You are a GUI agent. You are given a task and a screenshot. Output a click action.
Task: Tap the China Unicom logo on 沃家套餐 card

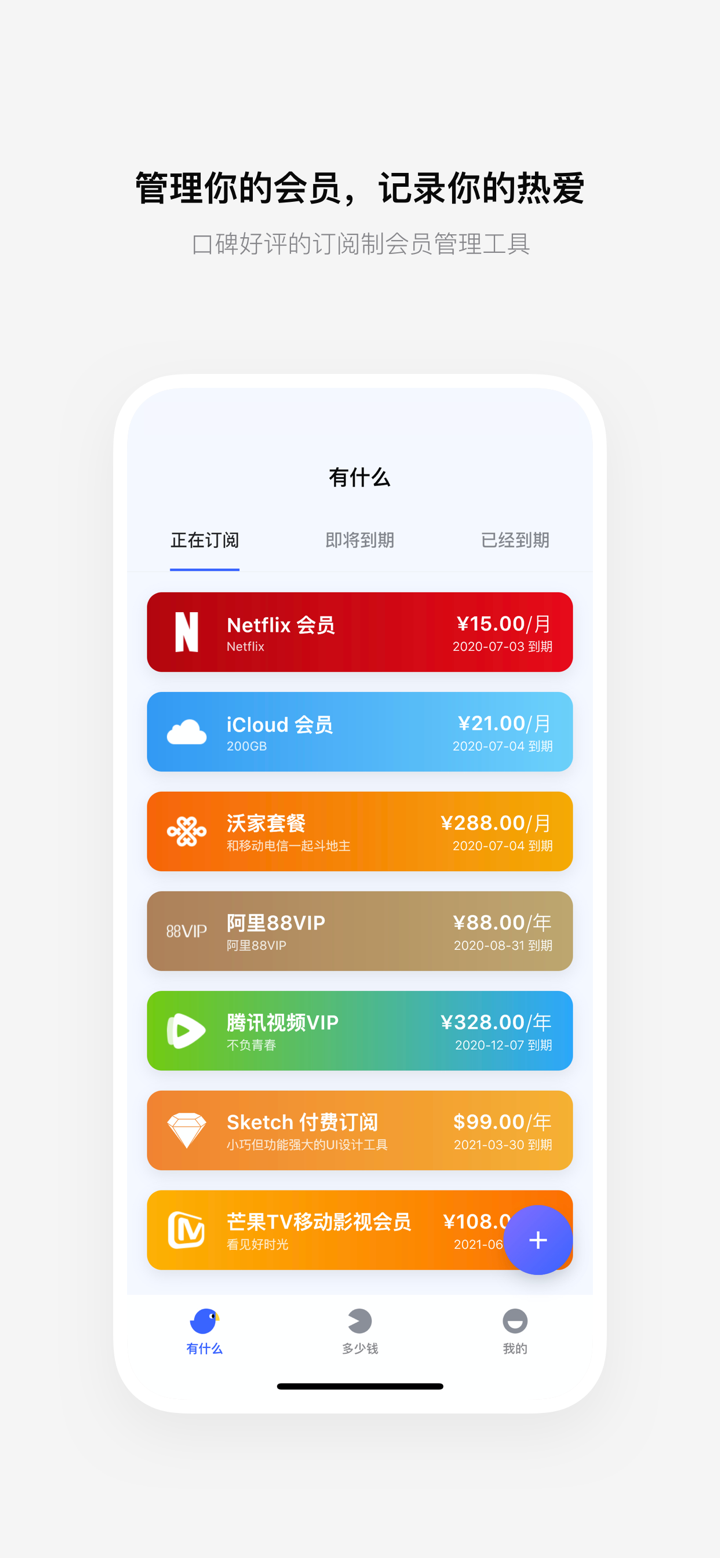click(x=186, y=831)
